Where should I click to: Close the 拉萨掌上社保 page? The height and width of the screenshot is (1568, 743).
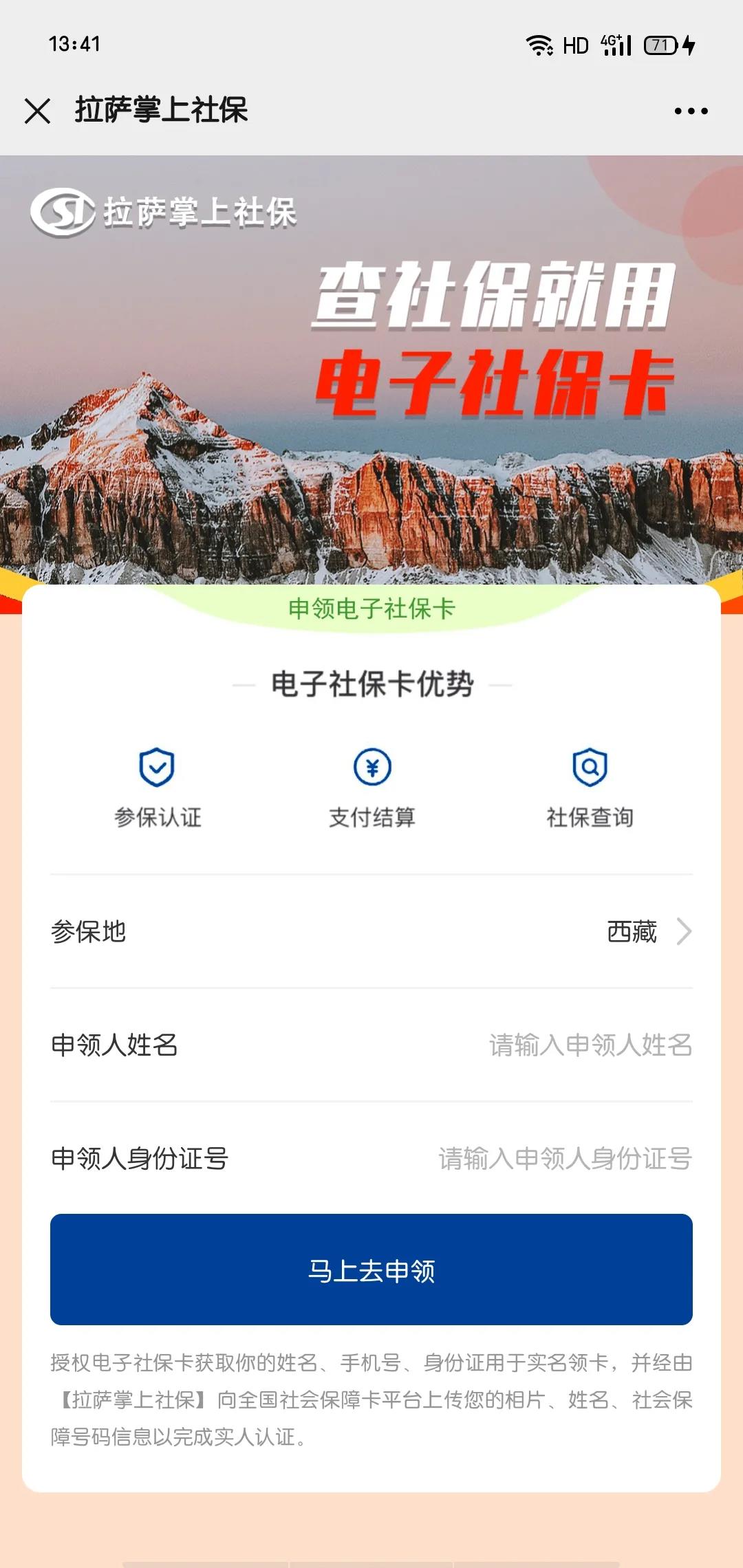37,111
